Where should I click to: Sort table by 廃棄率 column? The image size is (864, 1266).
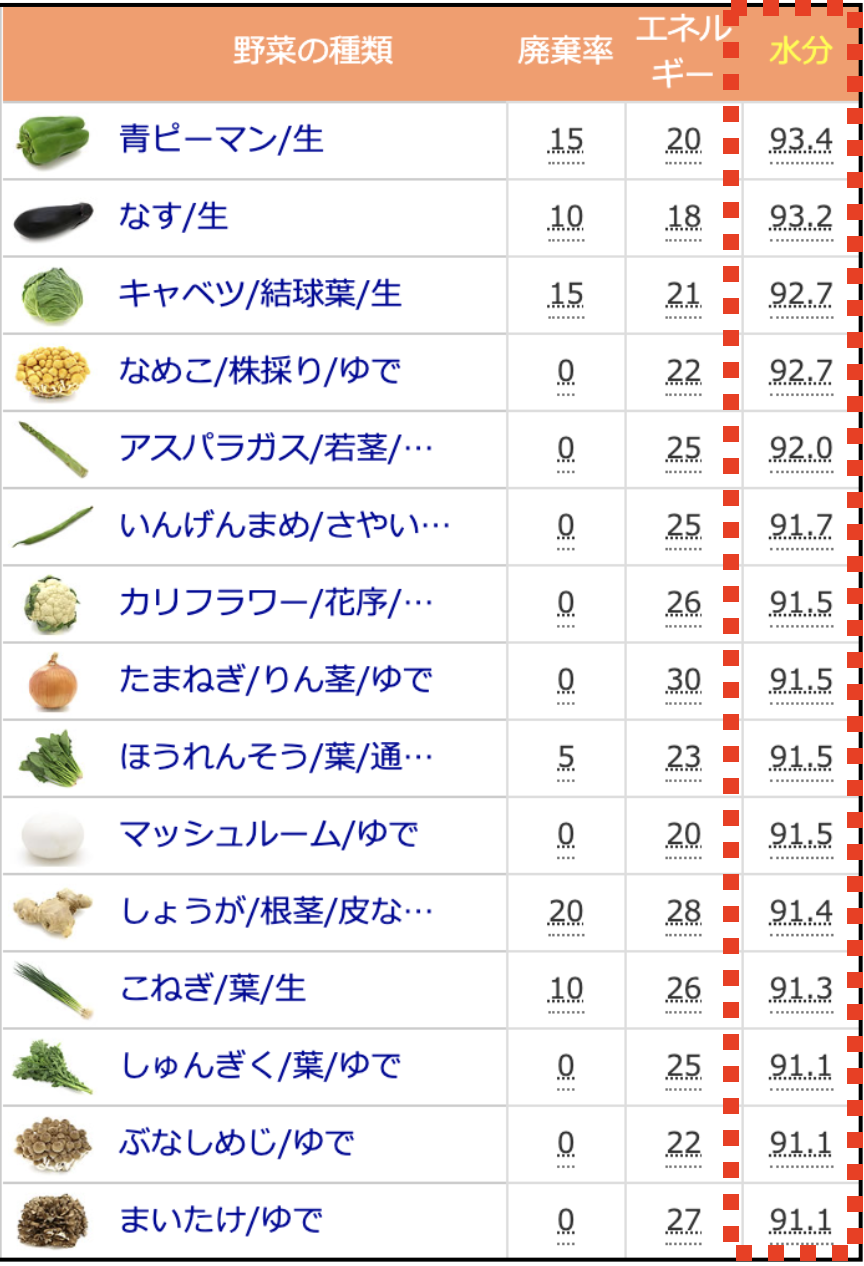click(x=565, y=51)
